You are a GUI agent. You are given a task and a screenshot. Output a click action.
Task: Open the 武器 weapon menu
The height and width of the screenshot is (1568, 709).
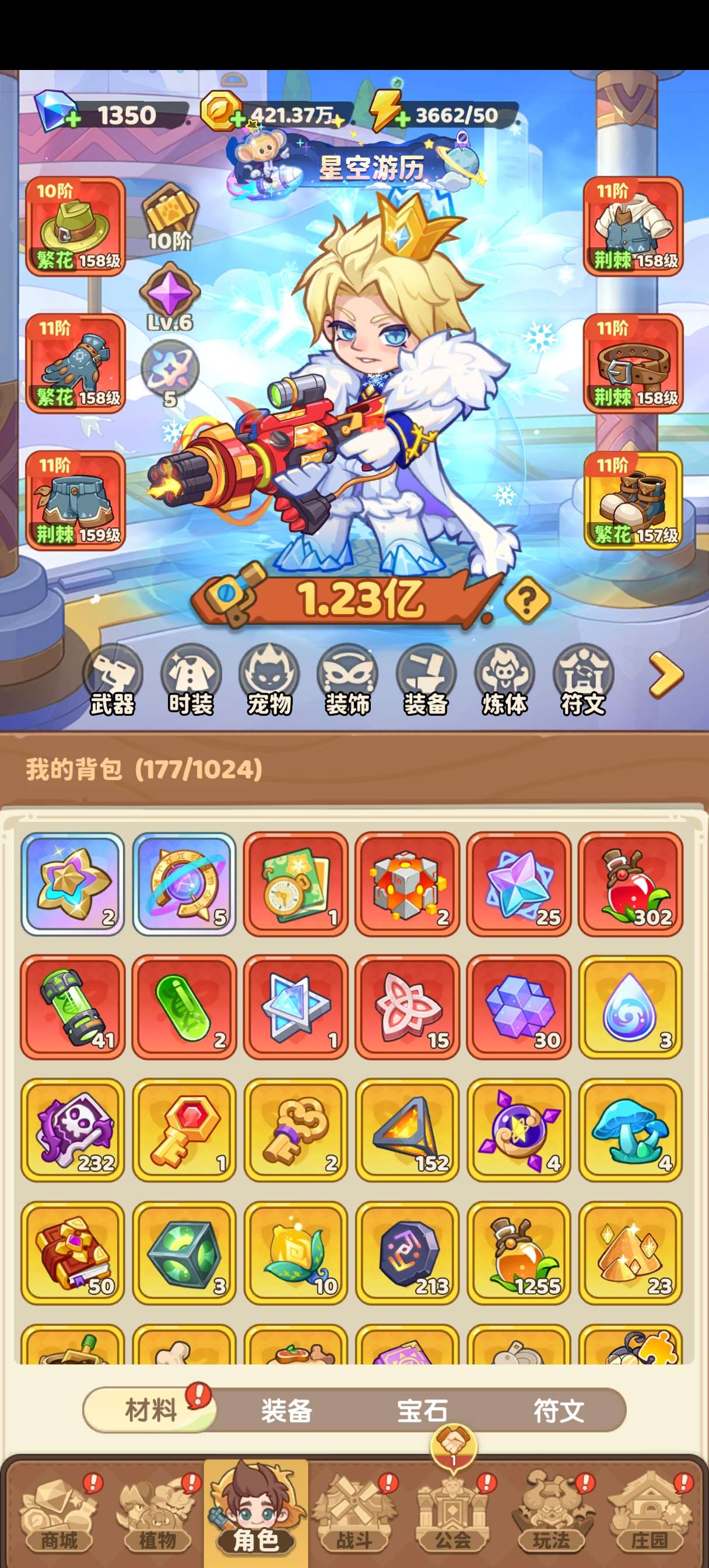click(113, 681)
